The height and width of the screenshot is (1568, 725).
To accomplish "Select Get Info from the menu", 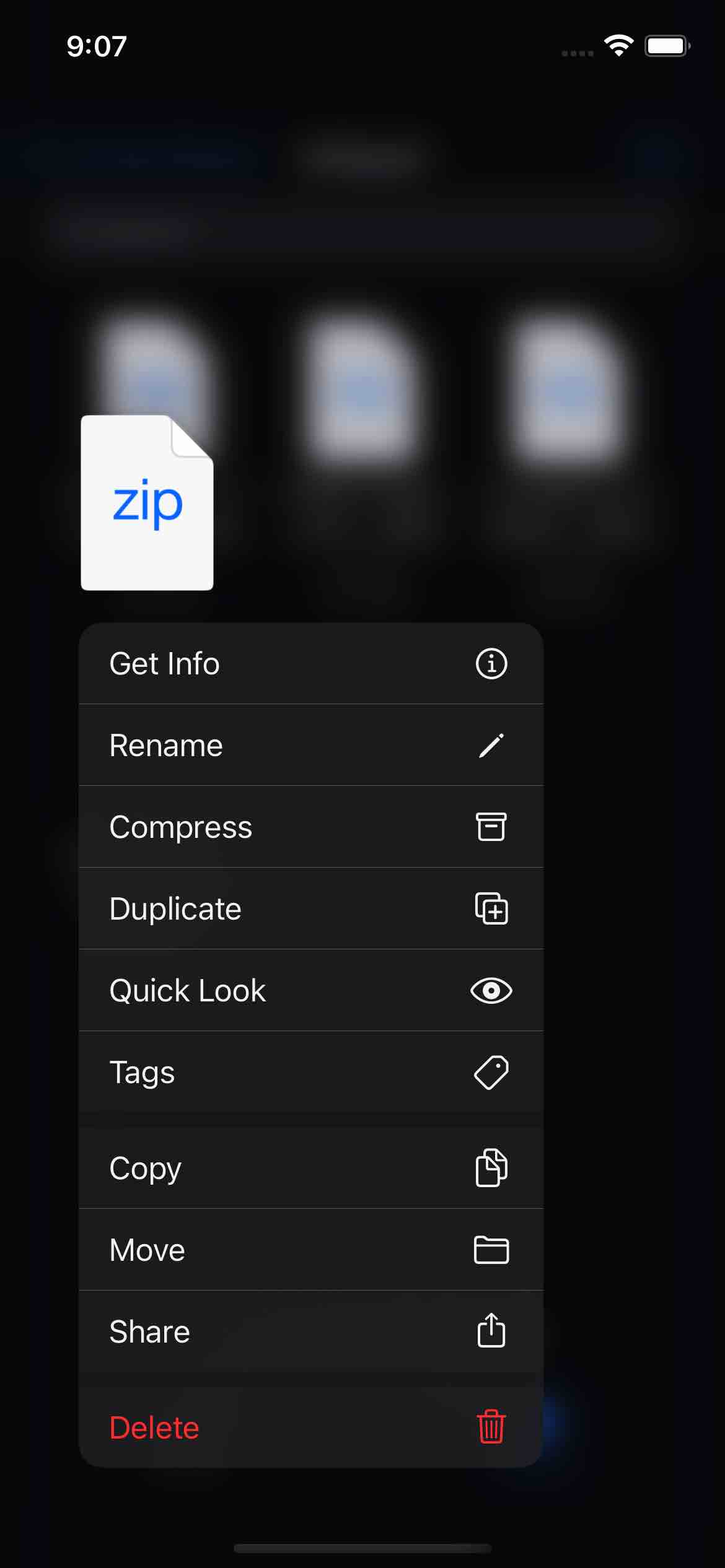I will (311, 663).
